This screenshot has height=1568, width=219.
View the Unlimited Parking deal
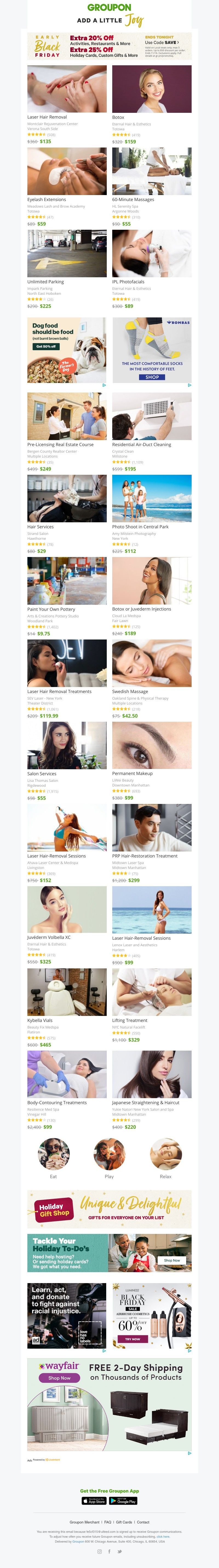pyautogui.click(x=67, y=254)
